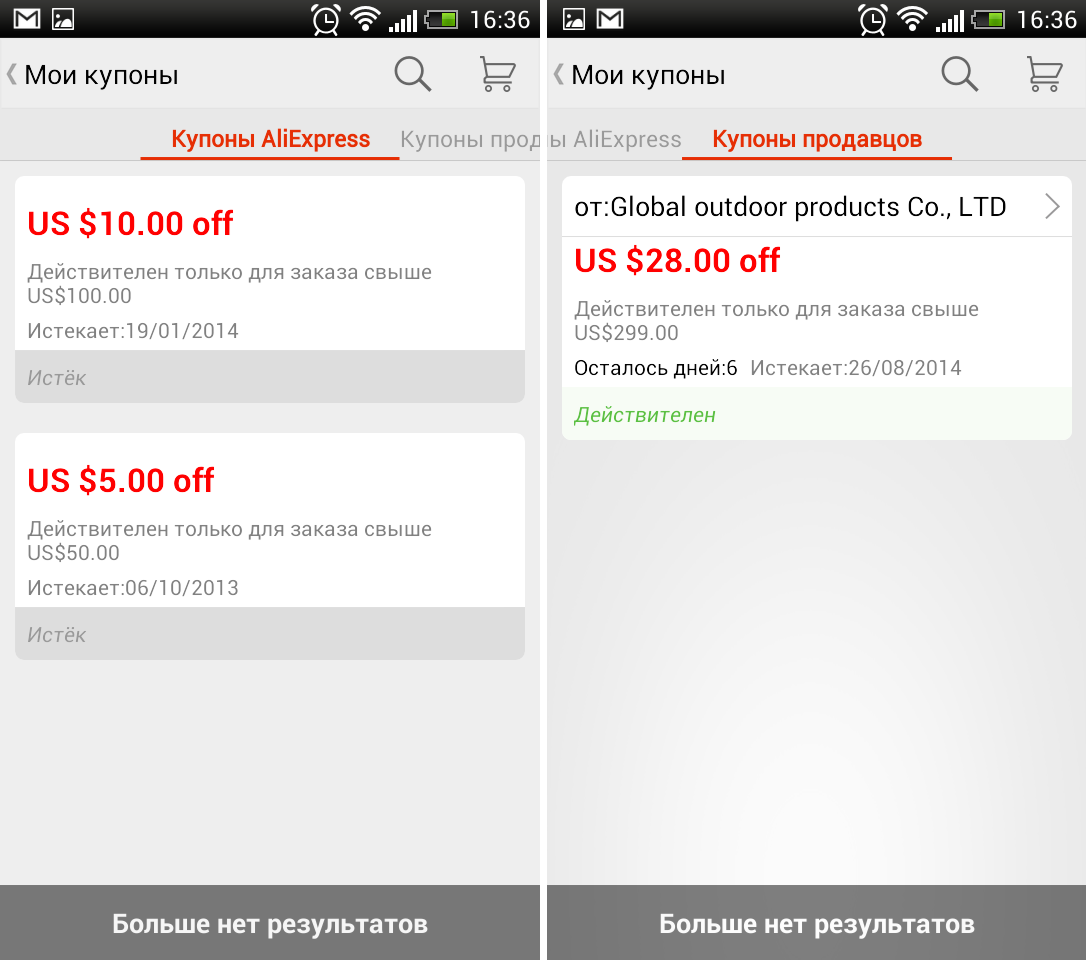Tap search on the AliExpress coupons screen

click(412, 74)
